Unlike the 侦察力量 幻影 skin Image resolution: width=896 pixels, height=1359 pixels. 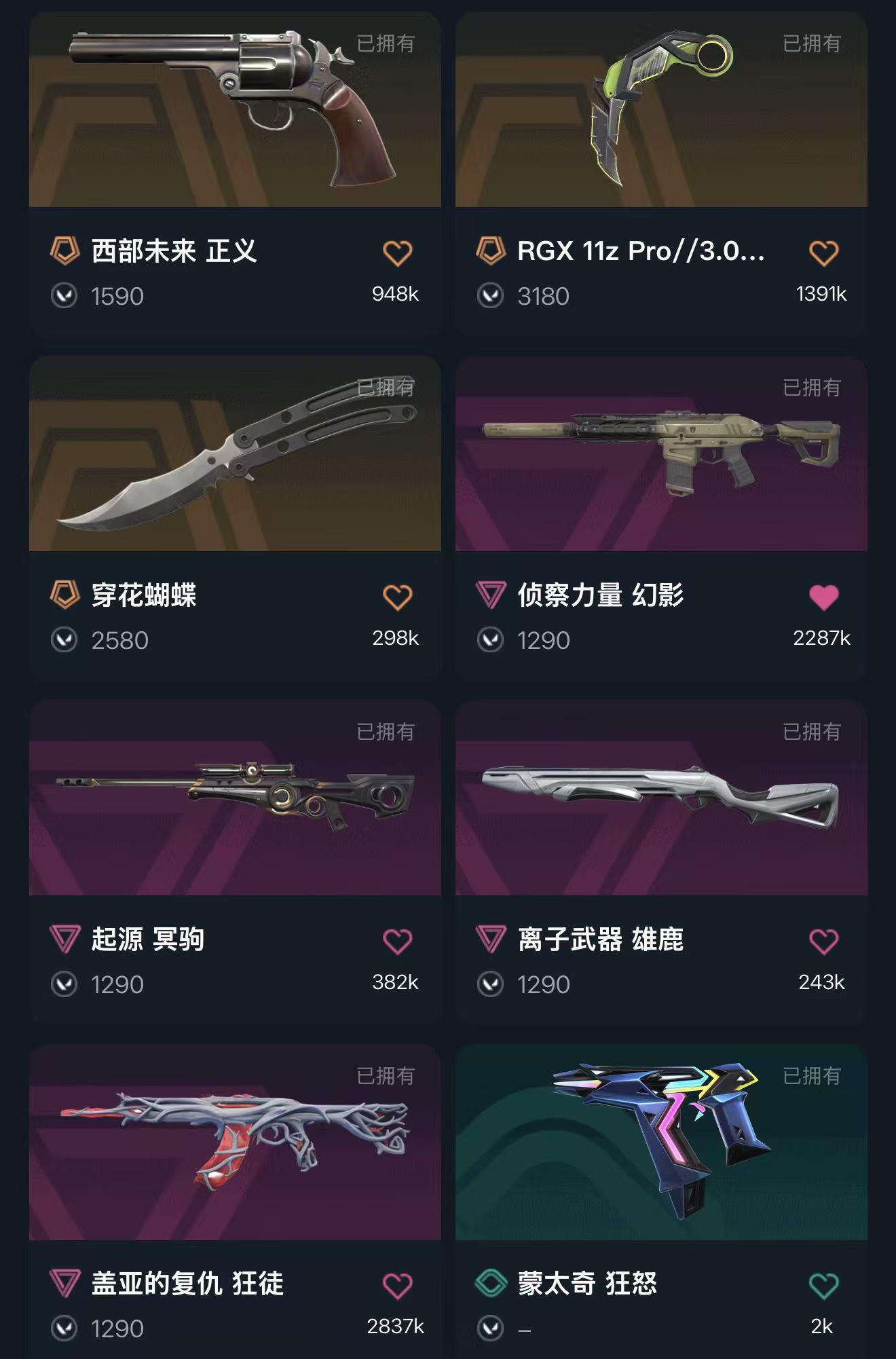pyautogui.click(x=823, y=597)
